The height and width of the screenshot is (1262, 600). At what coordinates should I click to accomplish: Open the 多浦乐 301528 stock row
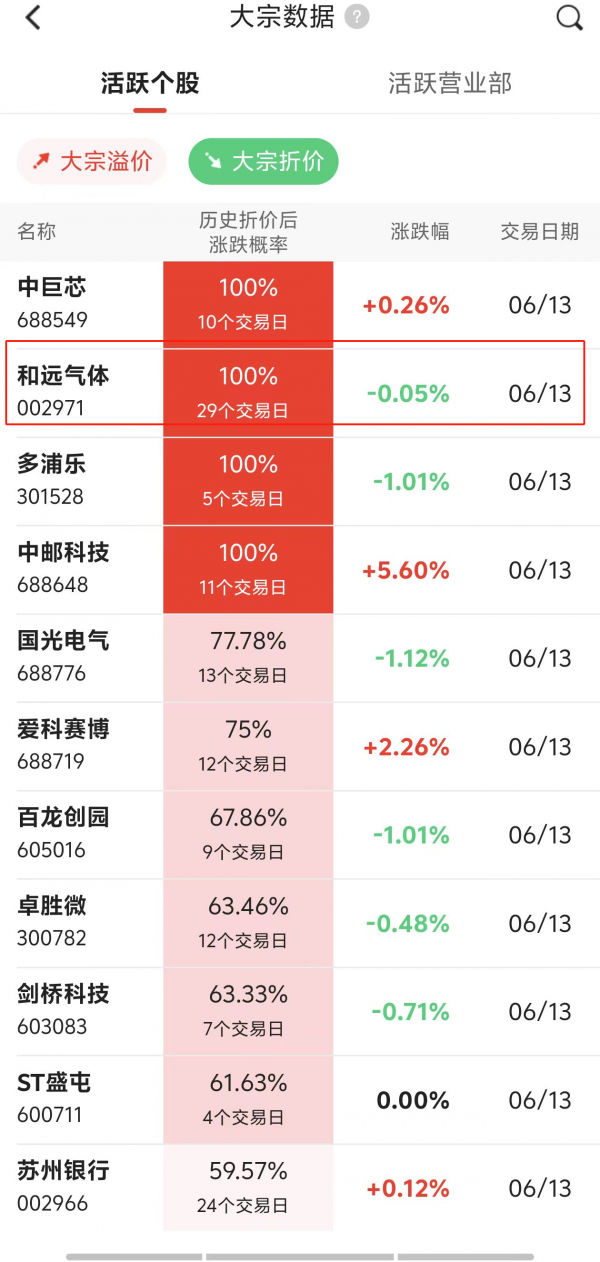point(300,481)
